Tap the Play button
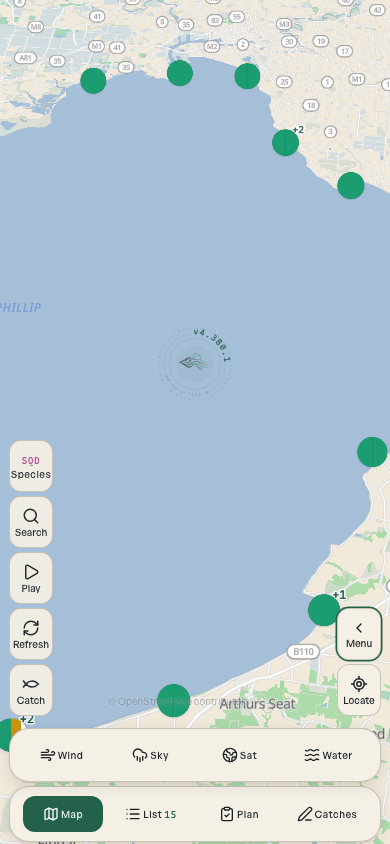This screenshot has width=390, height=844. pyautogui.click(x=31, y=578)
